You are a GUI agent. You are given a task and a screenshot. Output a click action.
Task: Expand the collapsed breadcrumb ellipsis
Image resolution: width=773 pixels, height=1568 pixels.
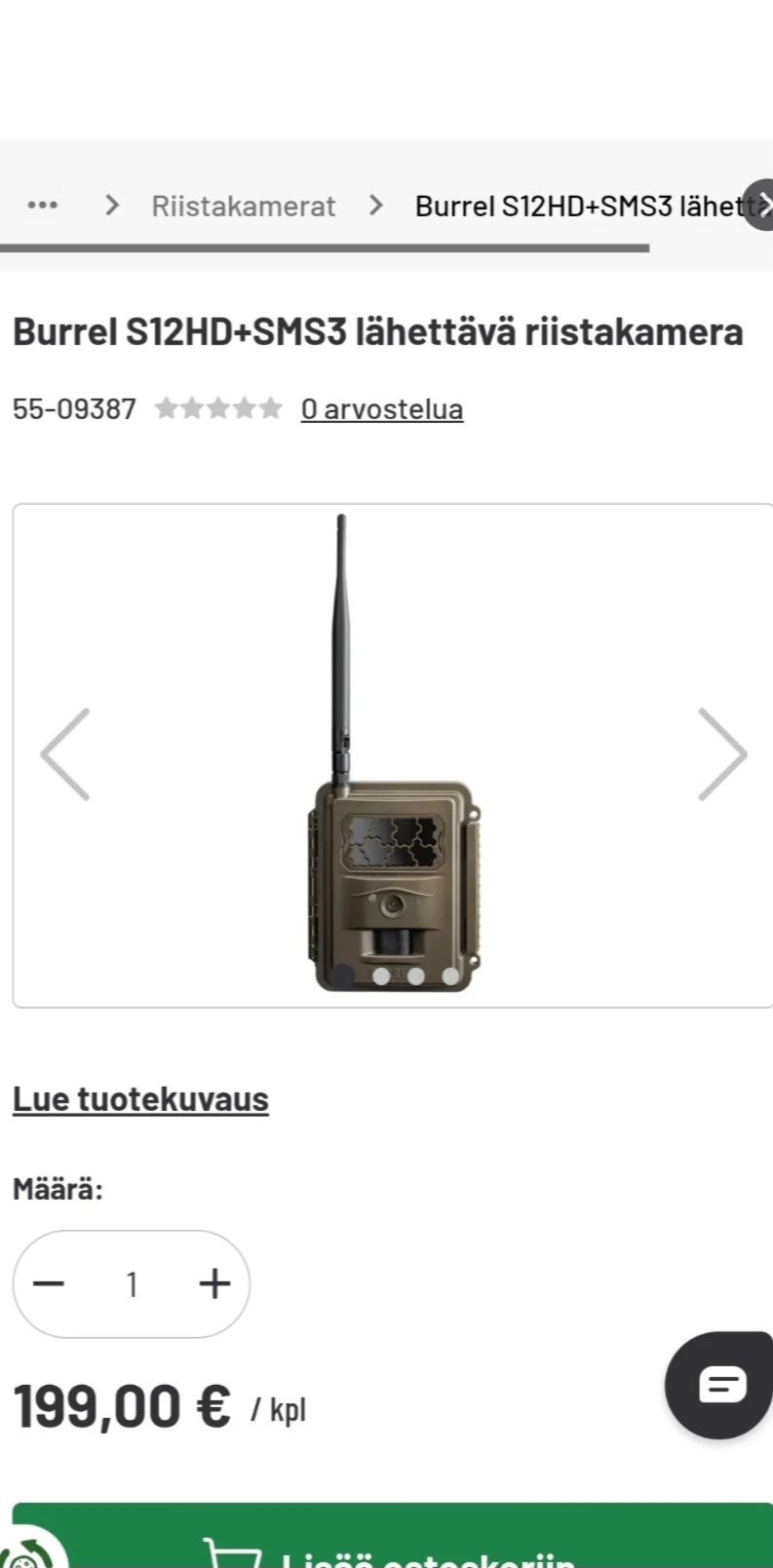point(42,206)
